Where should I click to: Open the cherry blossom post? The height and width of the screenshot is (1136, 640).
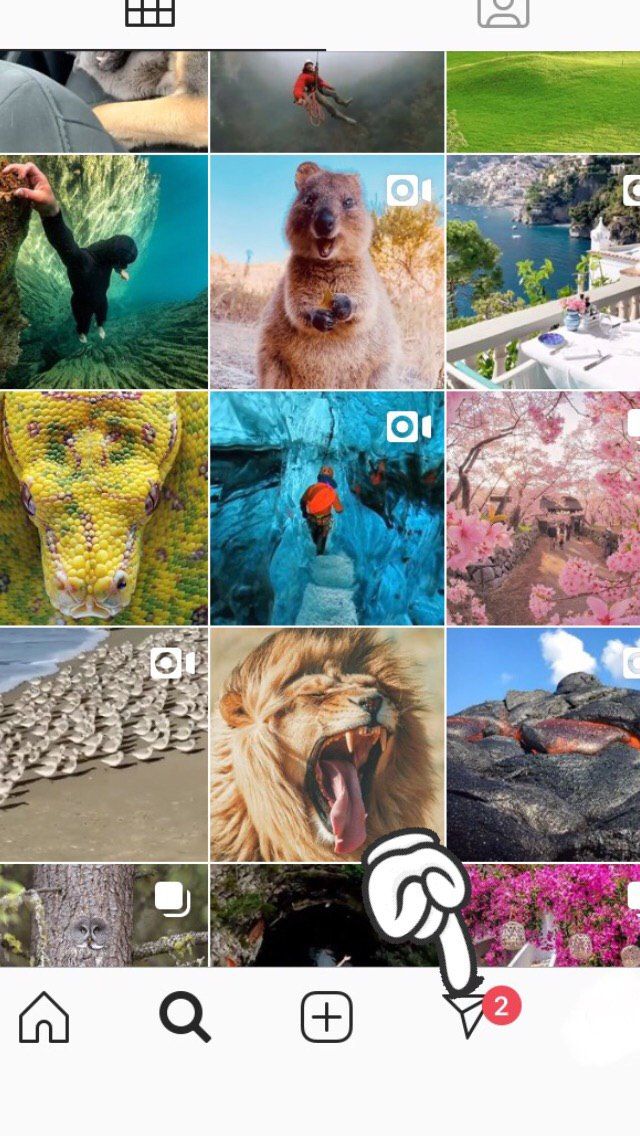click(543, 508)
